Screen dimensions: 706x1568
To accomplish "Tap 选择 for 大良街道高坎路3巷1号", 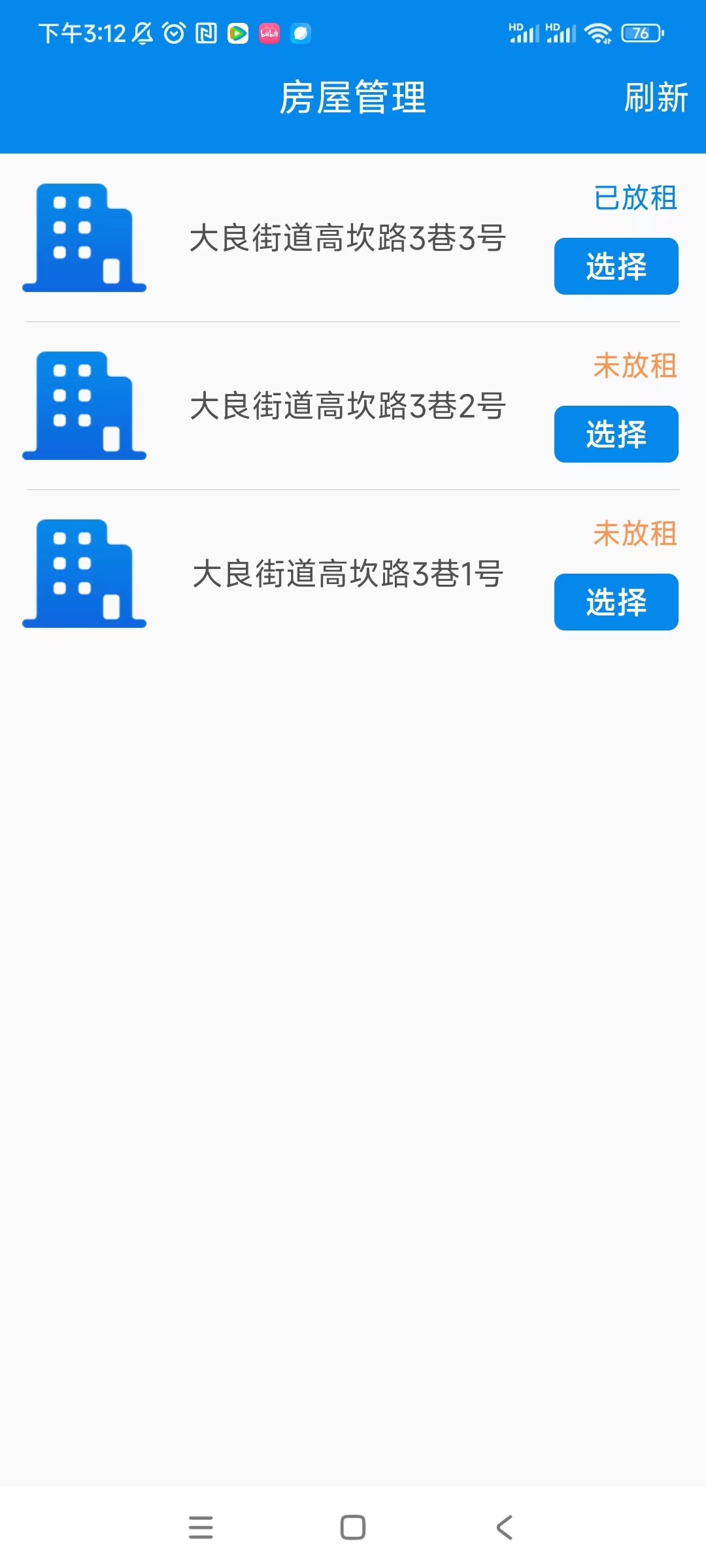I will 616,602.
